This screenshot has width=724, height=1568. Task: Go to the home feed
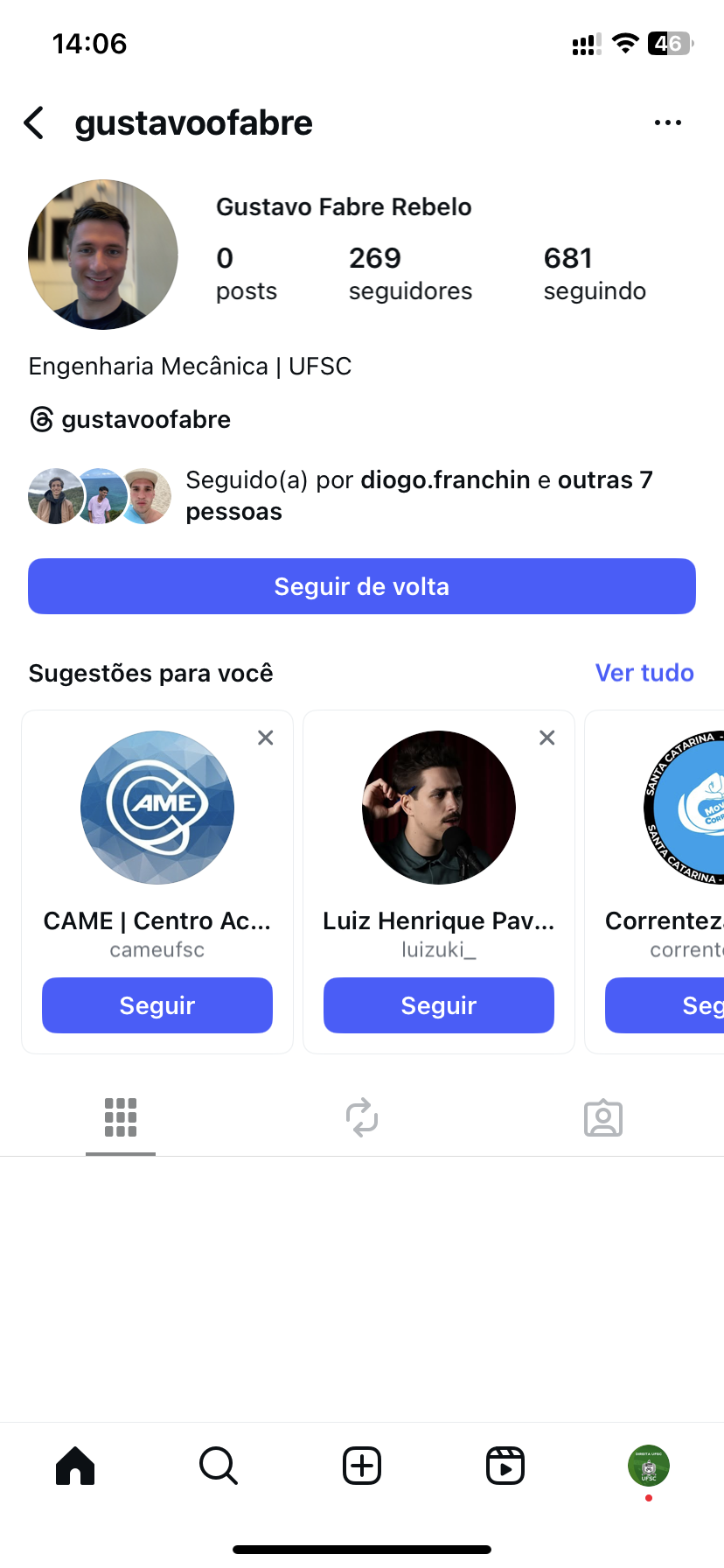tap(75, 1466)
